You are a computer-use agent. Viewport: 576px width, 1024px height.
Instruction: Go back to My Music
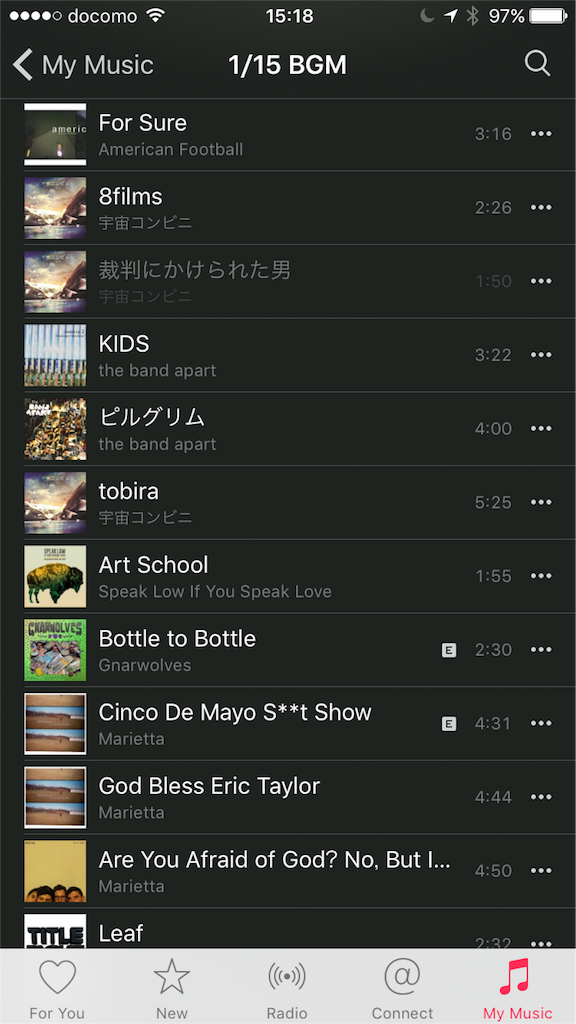click(83, 65)
